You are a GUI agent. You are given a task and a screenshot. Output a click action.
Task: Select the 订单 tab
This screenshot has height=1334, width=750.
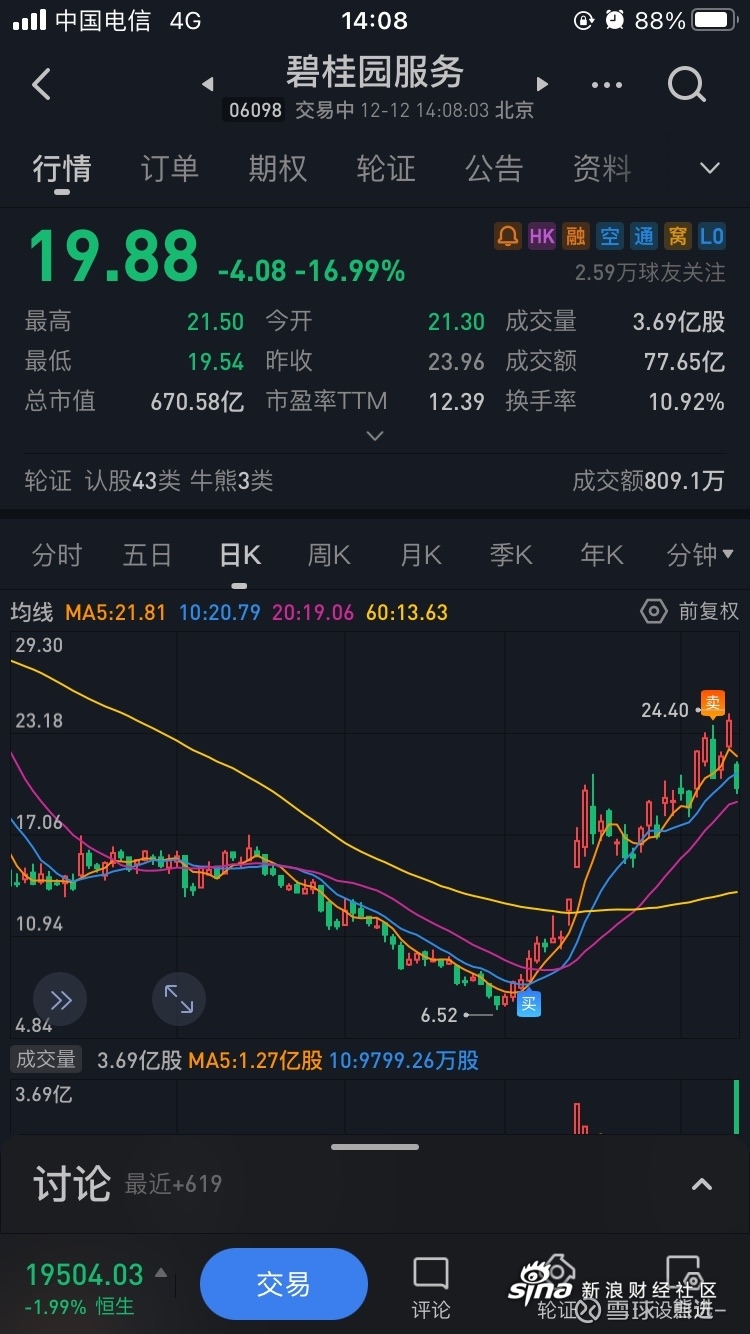169,168
